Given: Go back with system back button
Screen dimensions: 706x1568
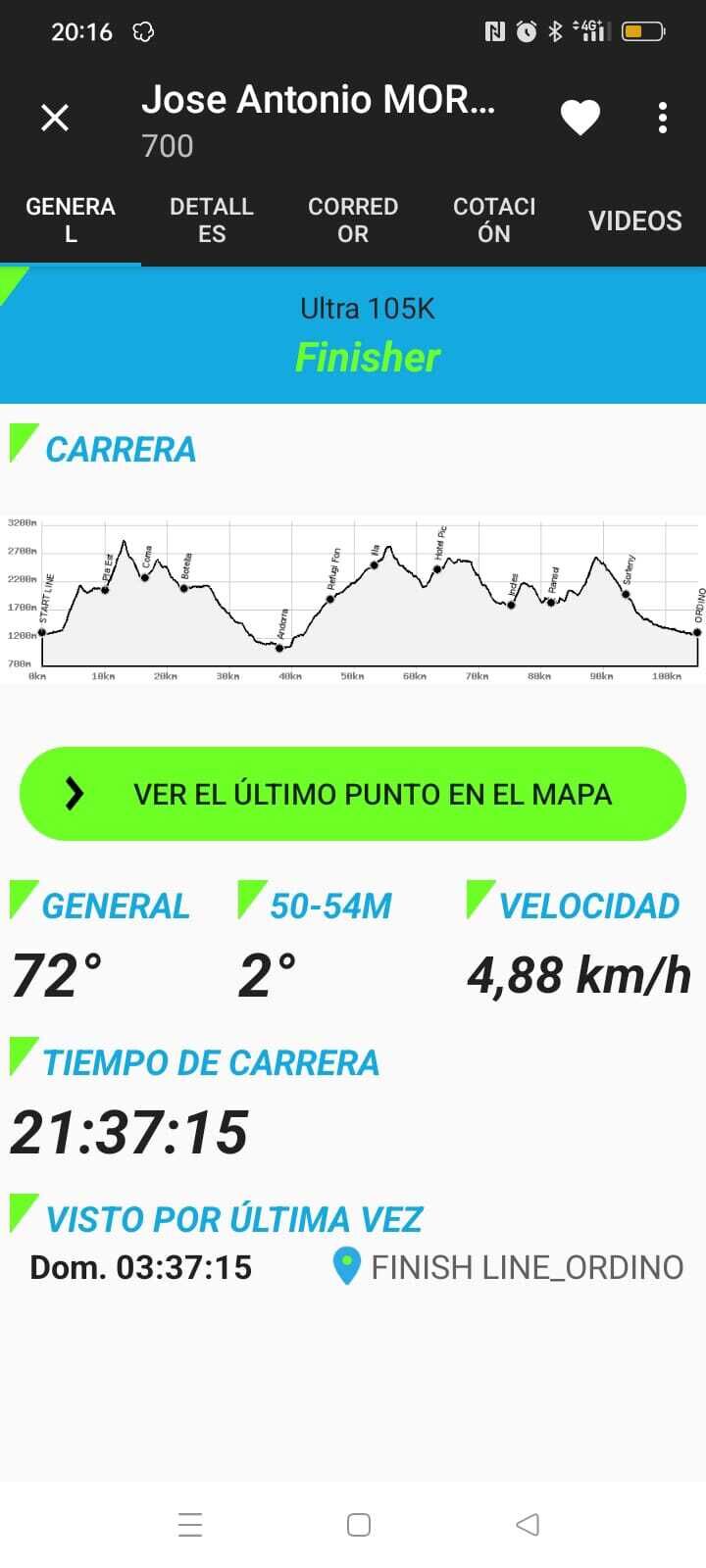Looking at the screenshot, I should click(528, 1524).
